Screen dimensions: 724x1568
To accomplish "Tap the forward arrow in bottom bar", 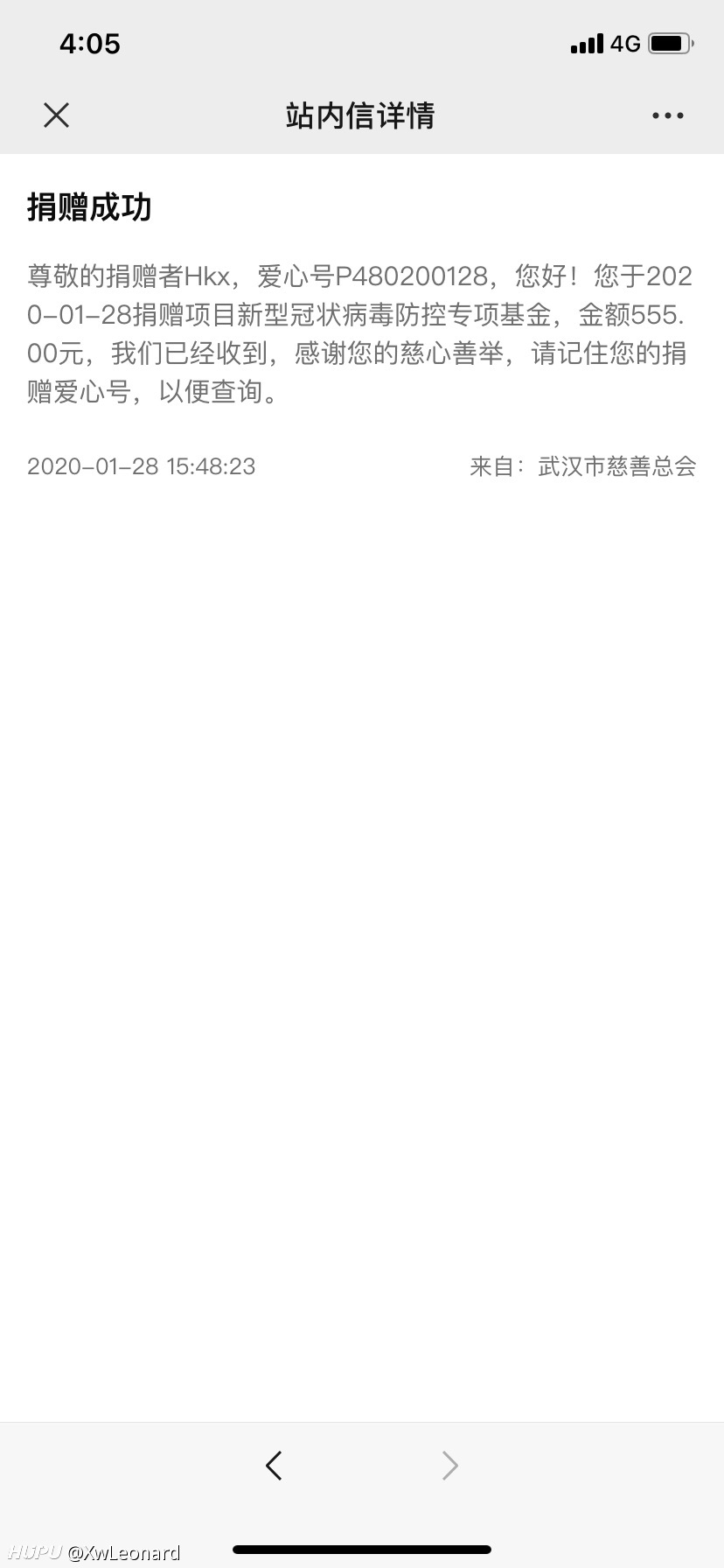I will pos(449,1465).
